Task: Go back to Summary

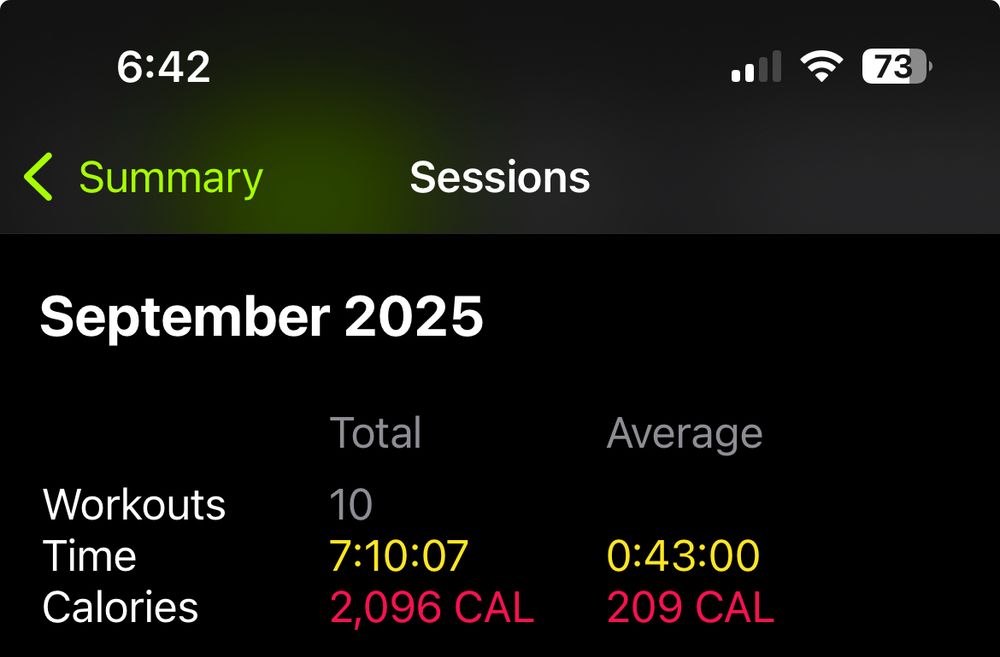Action: (145, 178)
